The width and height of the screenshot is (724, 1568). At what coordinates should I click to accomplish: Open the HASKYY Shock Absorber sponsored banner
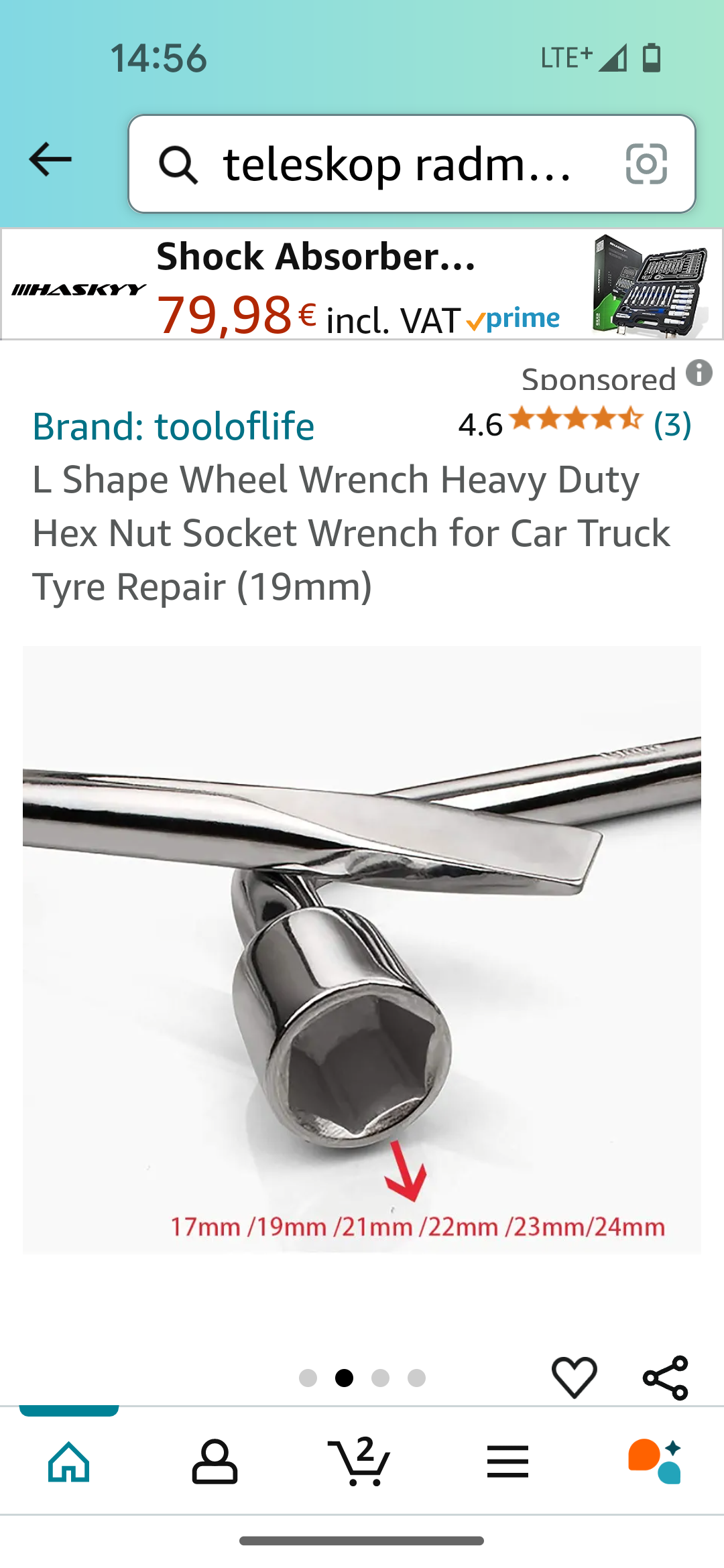[x=362, y=284]
